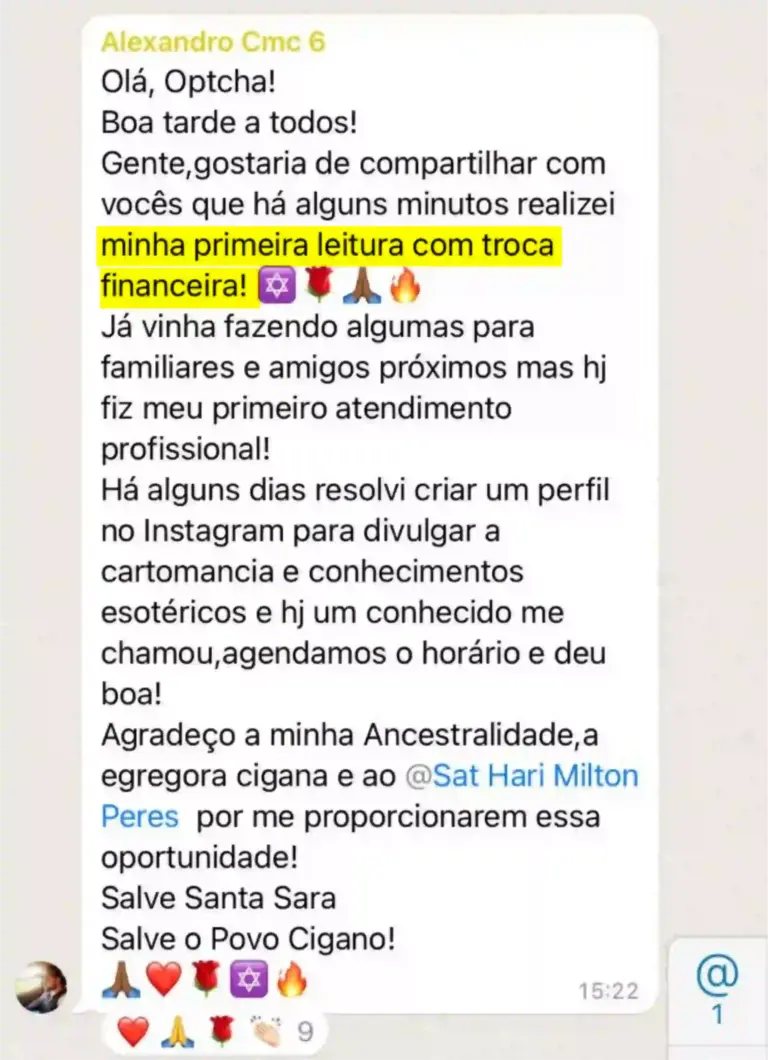768x1060 pixels.
Task: Tap the sender's avatar photo
Action: (42, 986)
